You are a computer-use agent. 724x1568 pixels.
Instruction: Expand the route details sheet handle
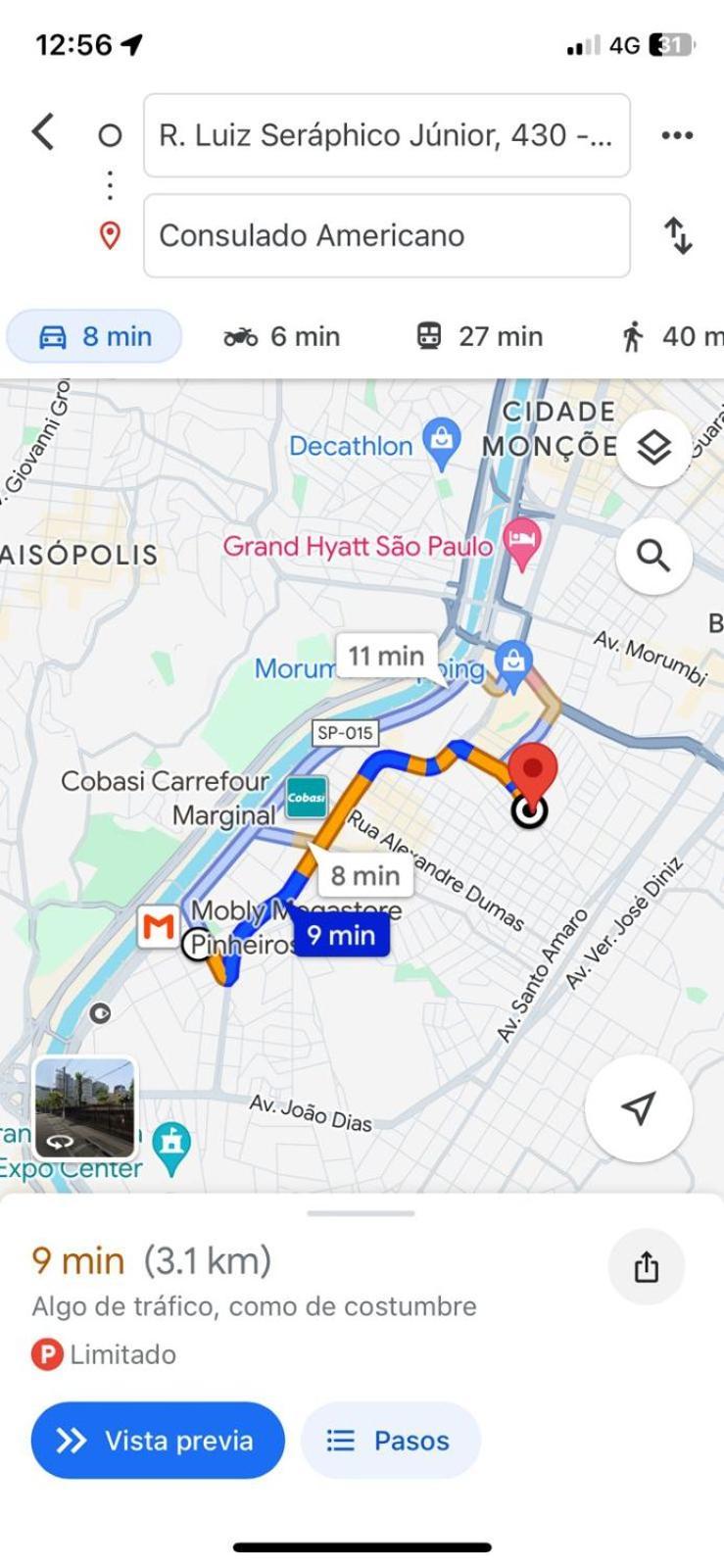(x=361, y=1213)
